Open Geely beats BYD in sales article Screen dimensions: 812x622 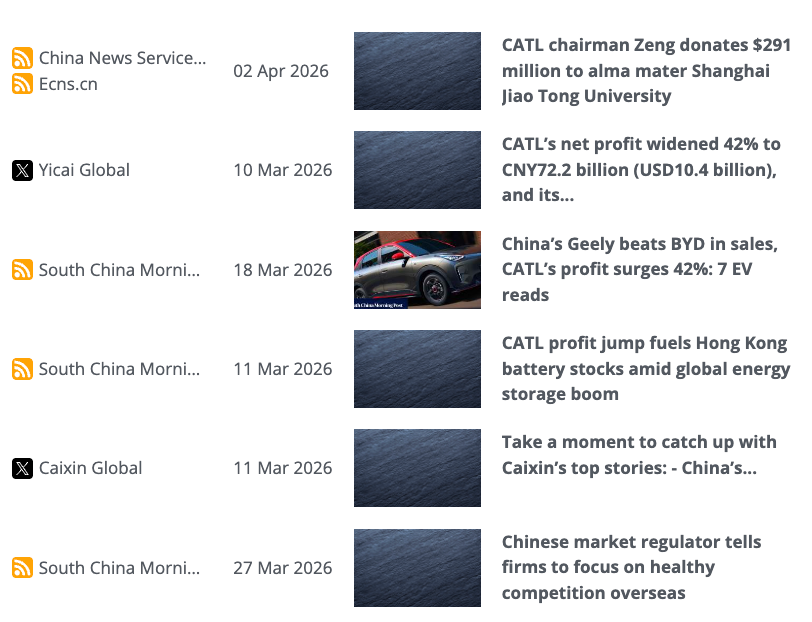pyautogui.click(x=639, y=269)
